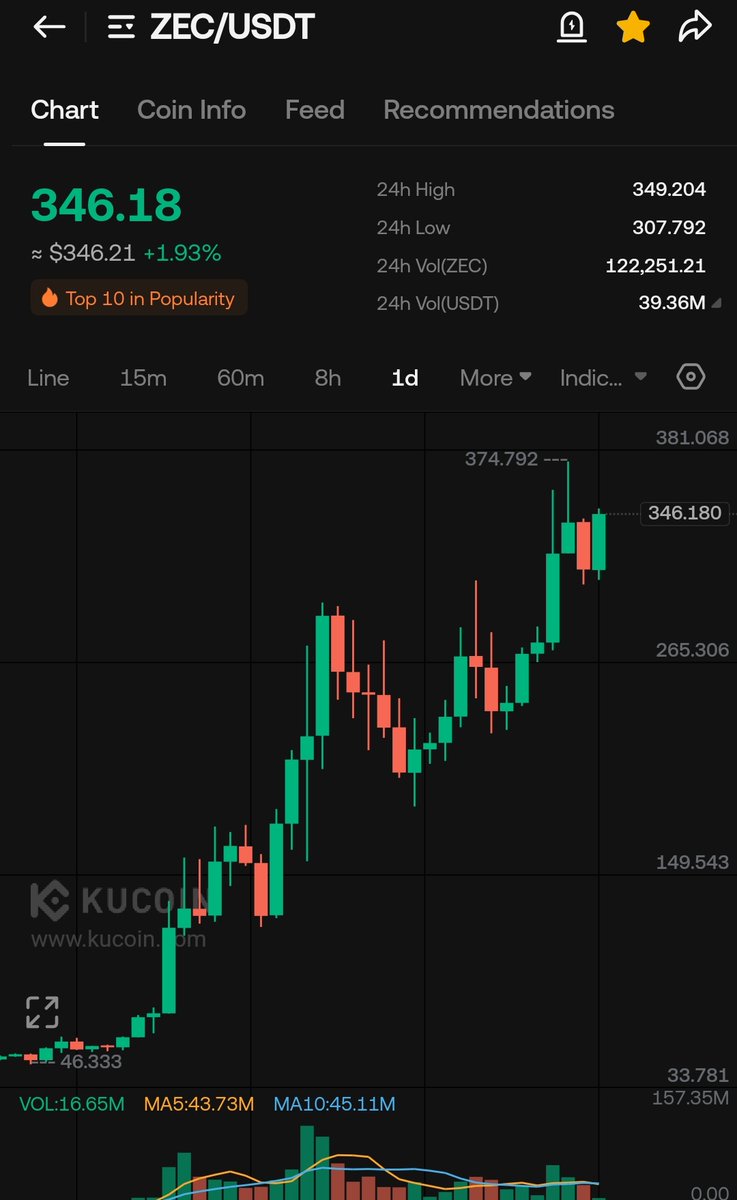Open the Indicators dropdown
The image size is (737, 1200).
coord(603,378)
